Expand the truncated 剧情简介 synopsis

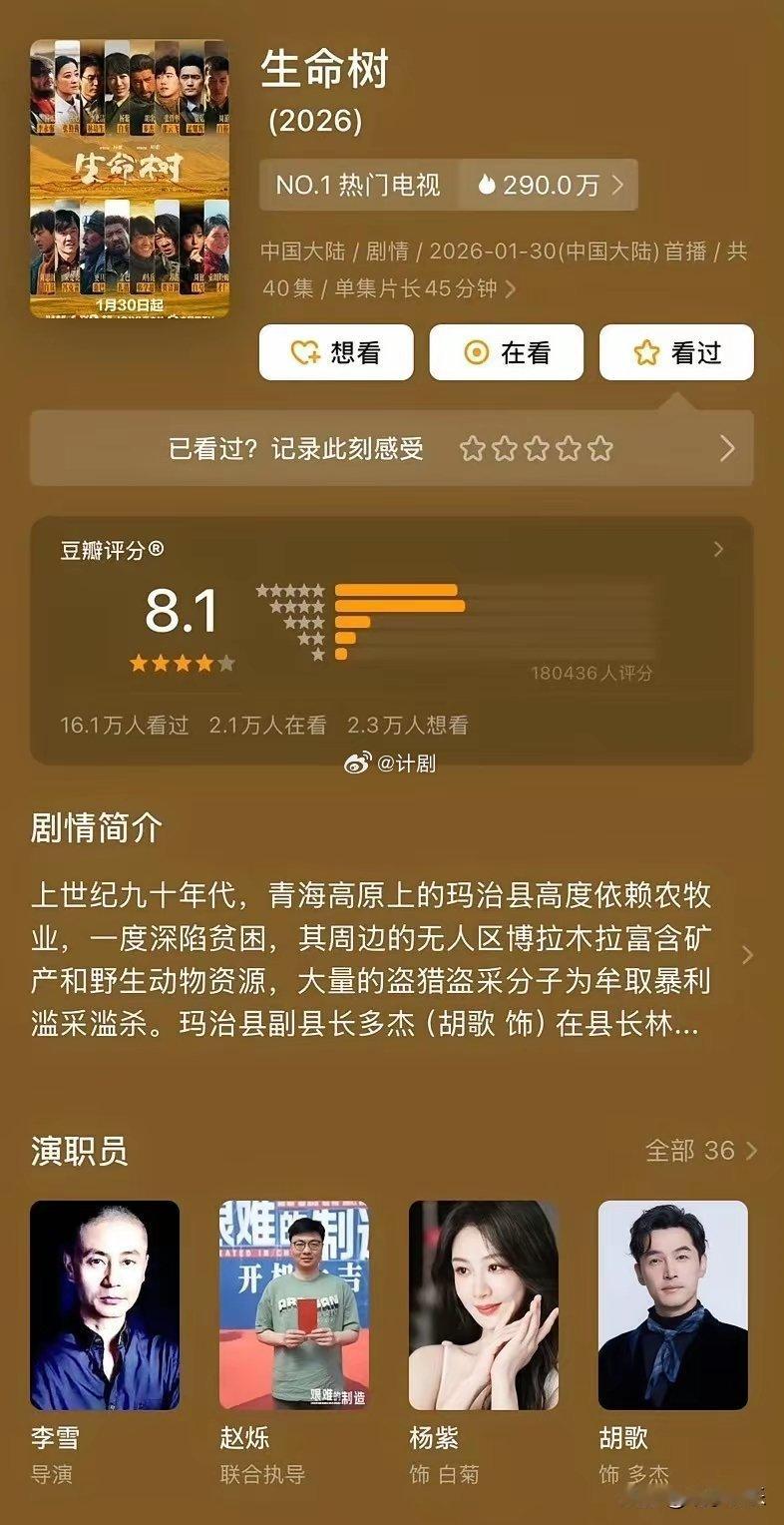(x=748, y=955)
